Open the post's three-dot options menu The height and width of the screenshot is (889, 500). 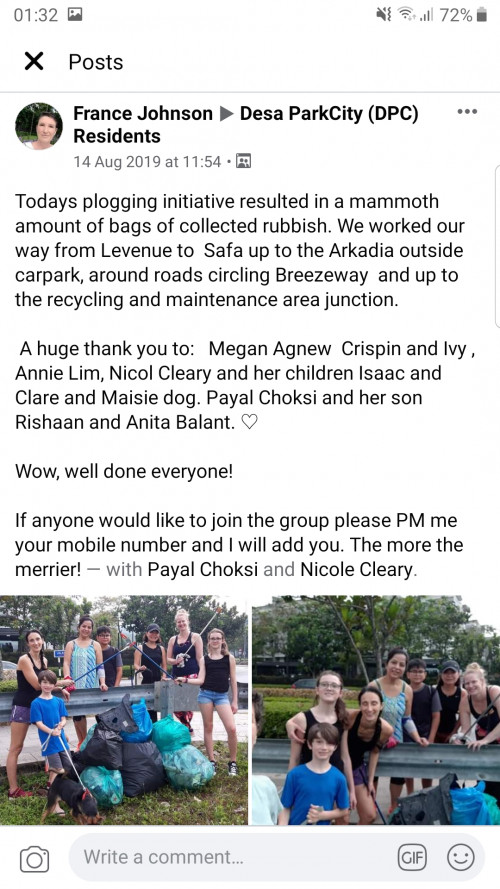pyautogui.click(x=467, y=112)
